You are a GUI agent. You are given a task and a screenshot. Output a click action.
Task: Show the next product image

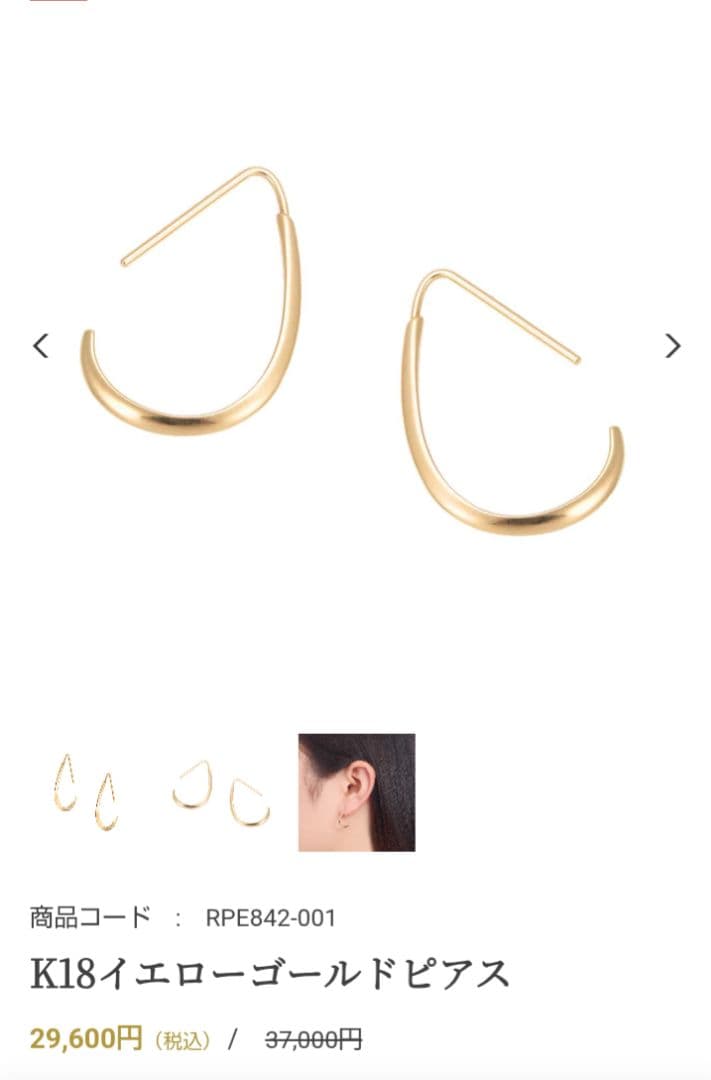point(672,346)
